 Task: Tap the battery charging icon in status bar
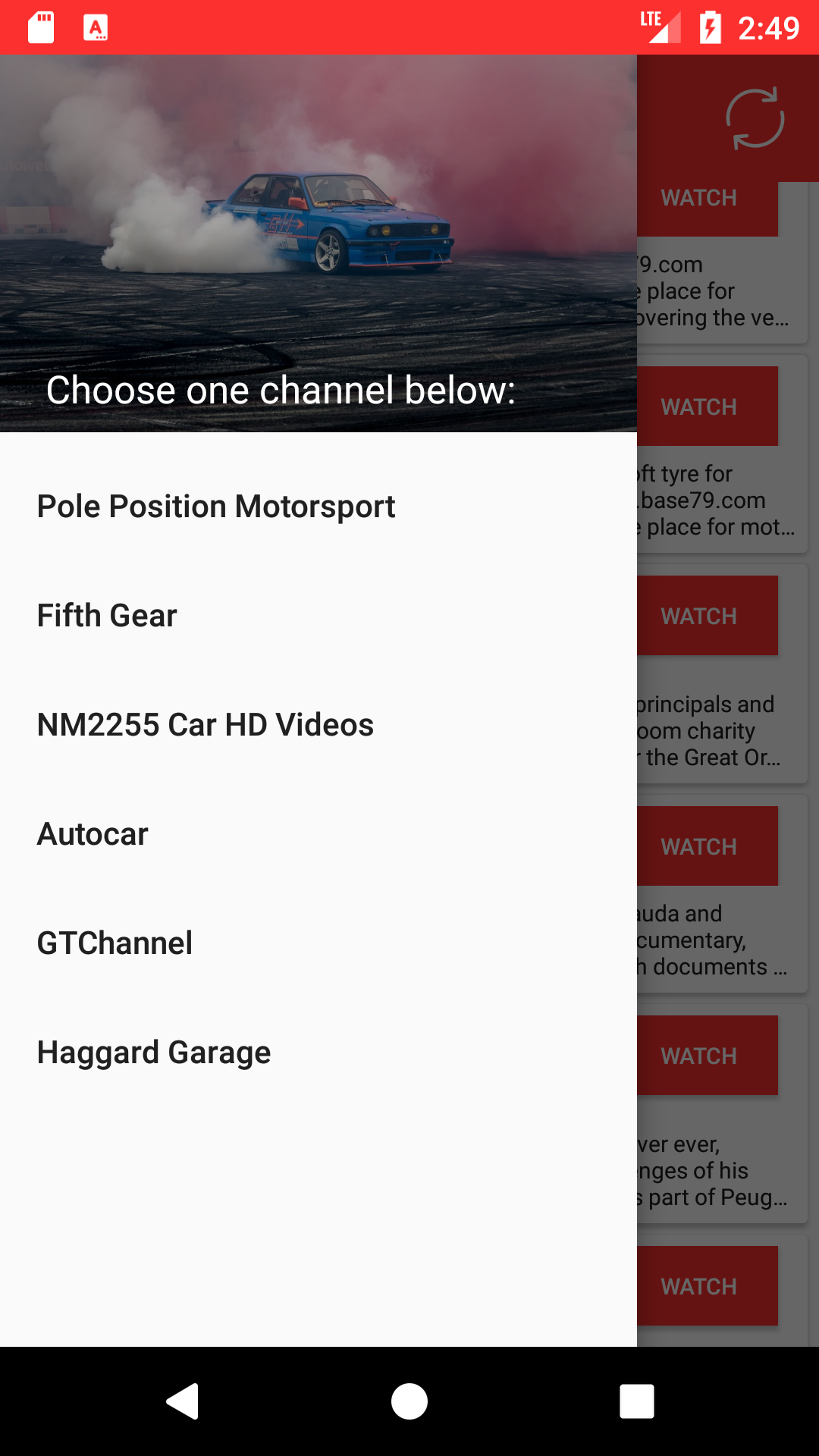(x=709, y=27)
